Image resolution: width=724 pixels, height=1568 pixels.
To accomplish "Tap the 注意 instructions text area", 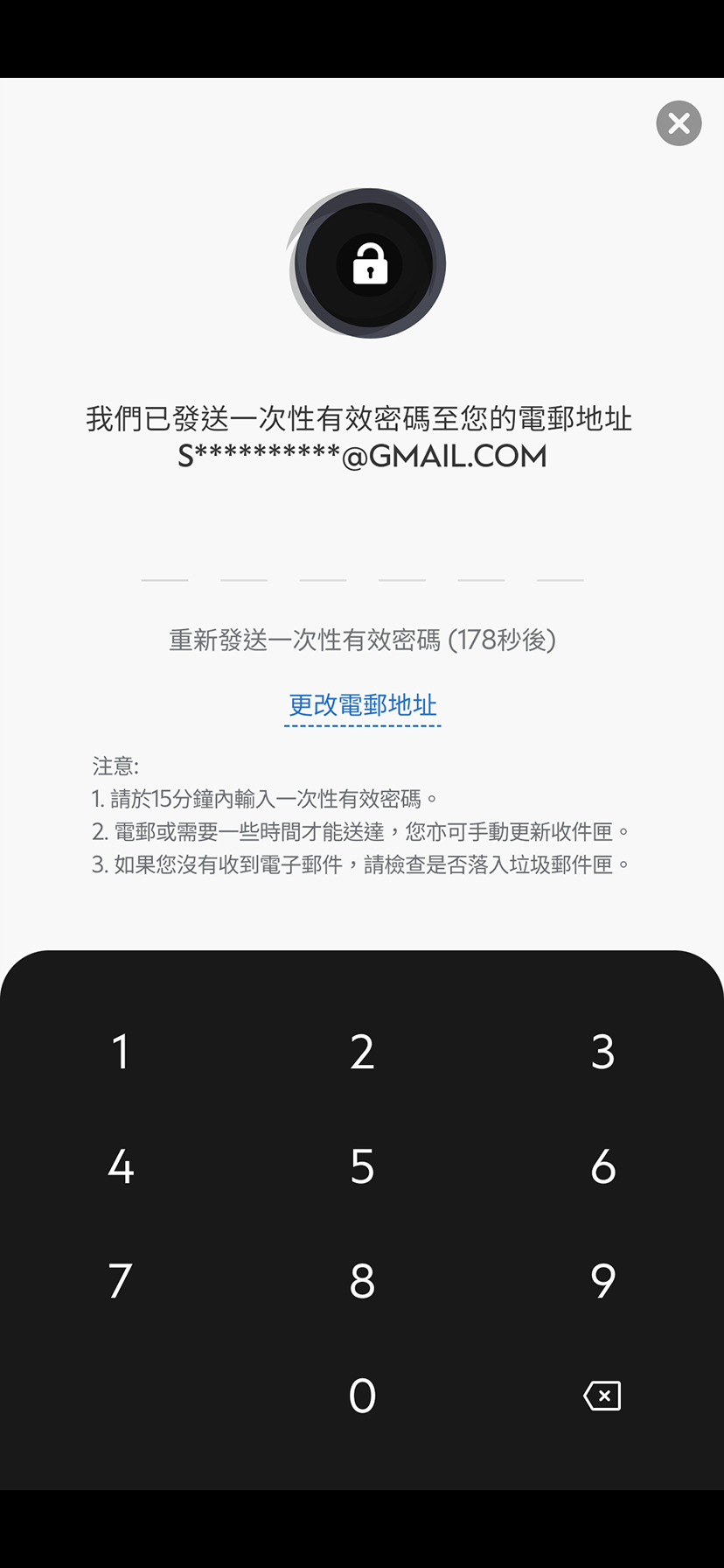I will 362,814.
